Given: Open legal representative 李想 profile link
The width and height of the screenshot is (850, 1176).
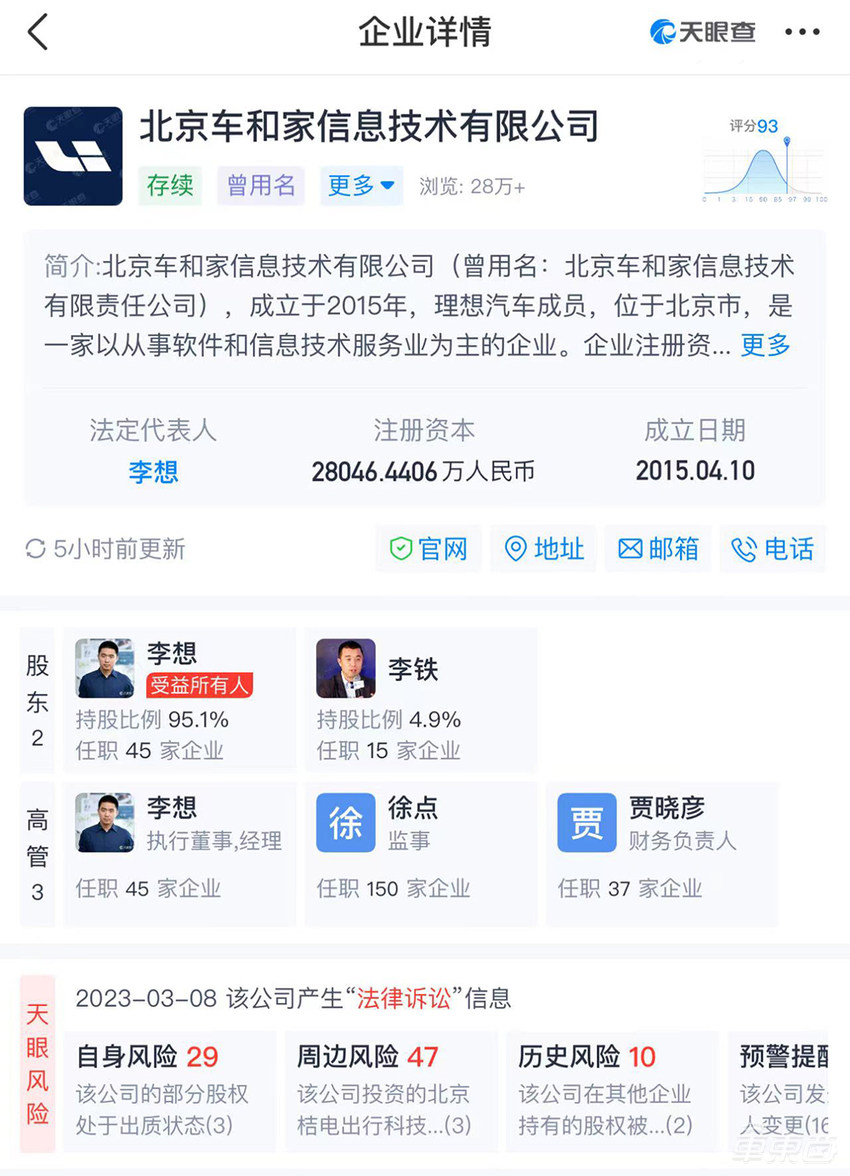Looking at the screenshot, I should coord(153,473).
